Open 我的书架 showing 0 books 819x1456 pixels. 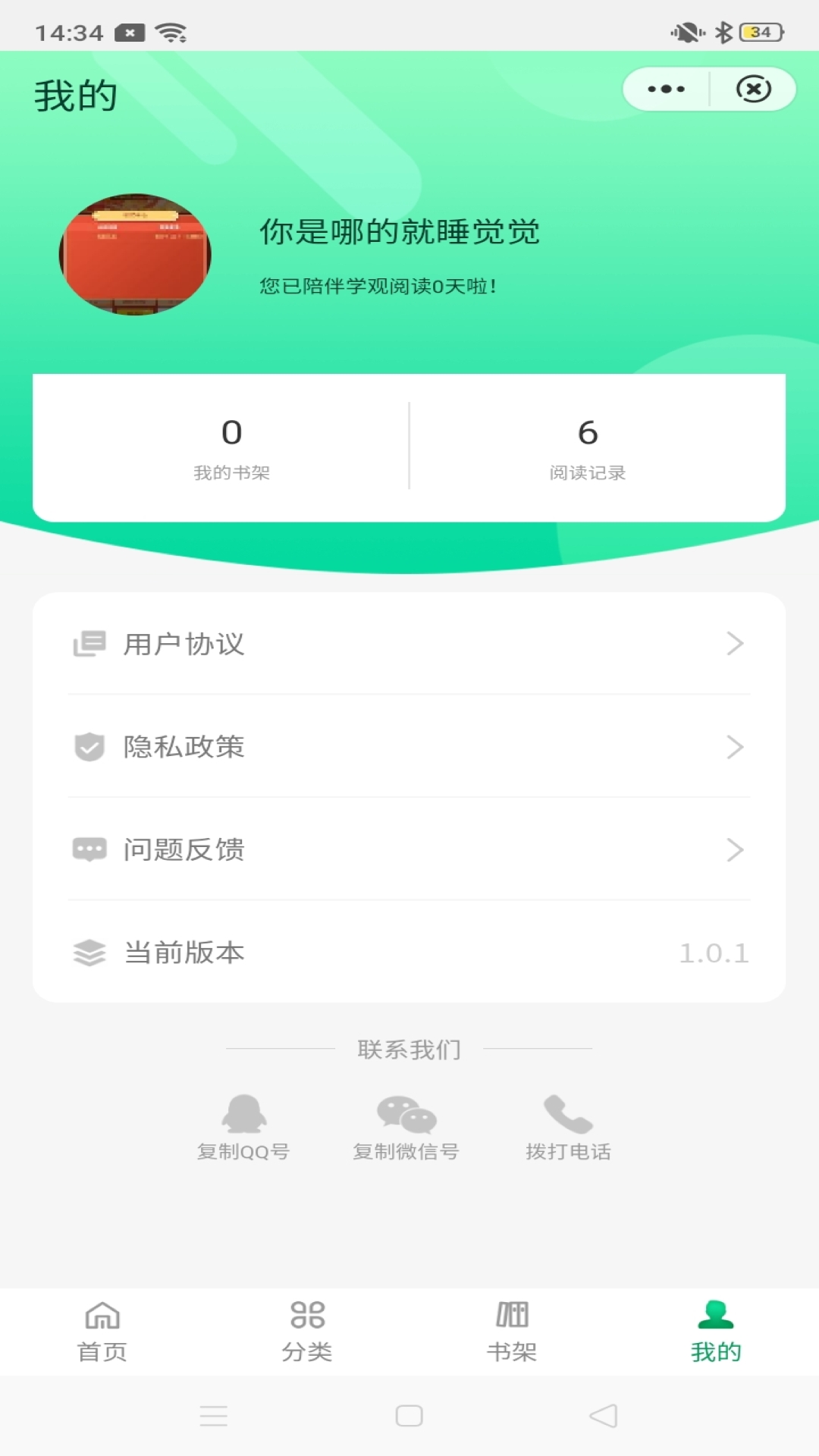pos(232,447)
